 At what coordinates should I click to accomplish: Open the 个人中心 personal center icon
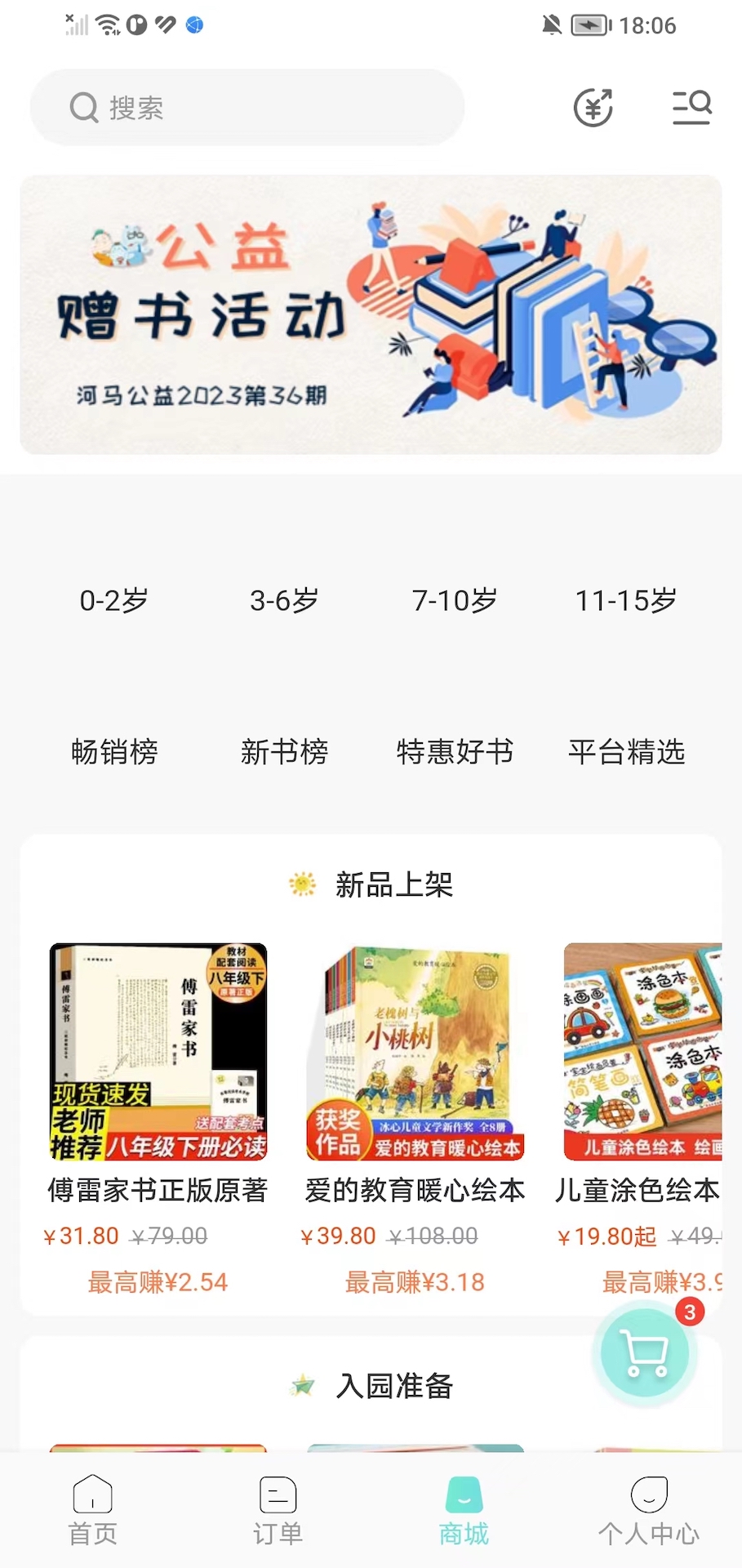click(x=647, y=1495)
